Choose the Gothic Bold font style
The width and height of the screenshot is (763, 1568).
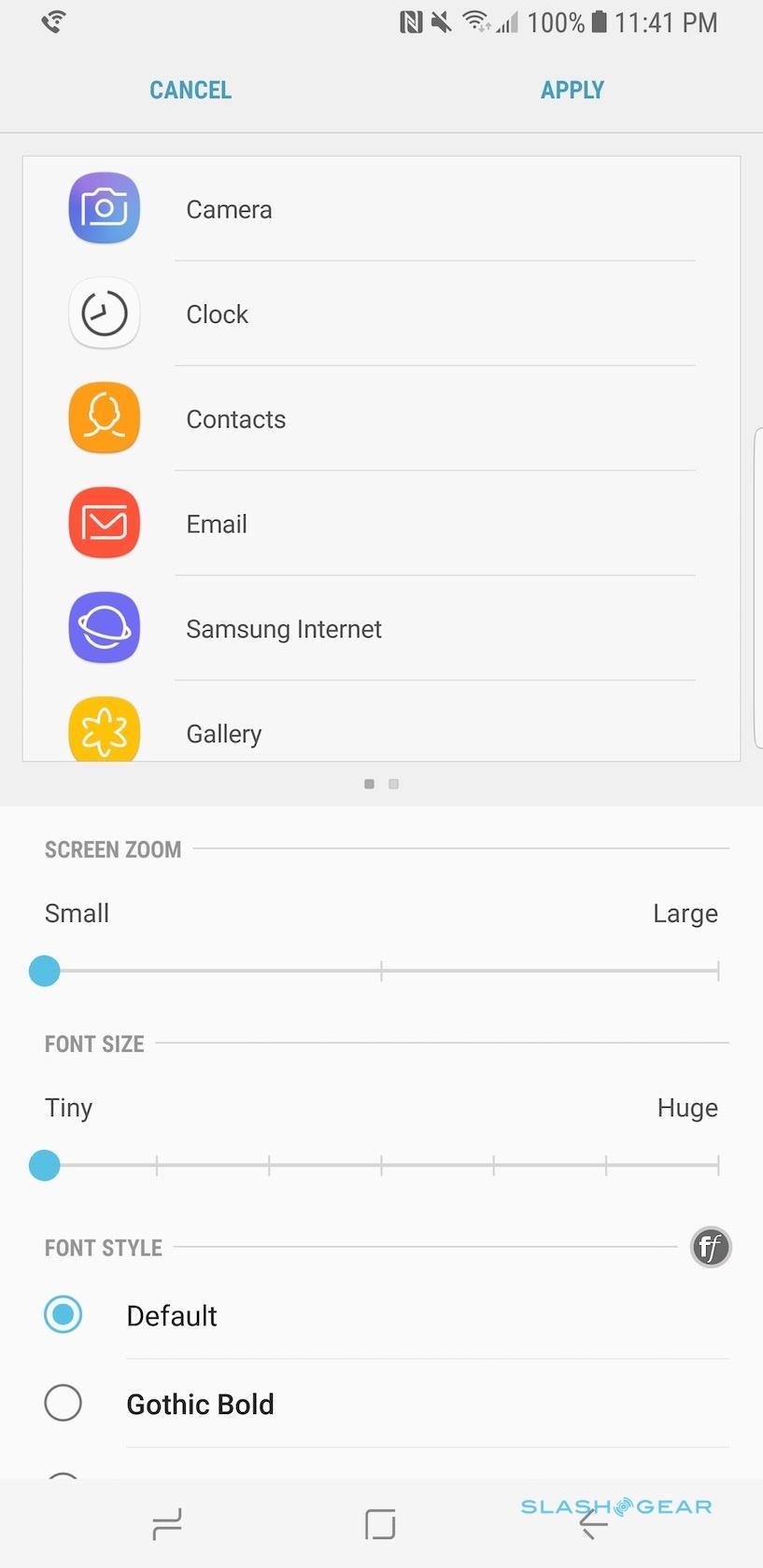tap(64, 1403)
